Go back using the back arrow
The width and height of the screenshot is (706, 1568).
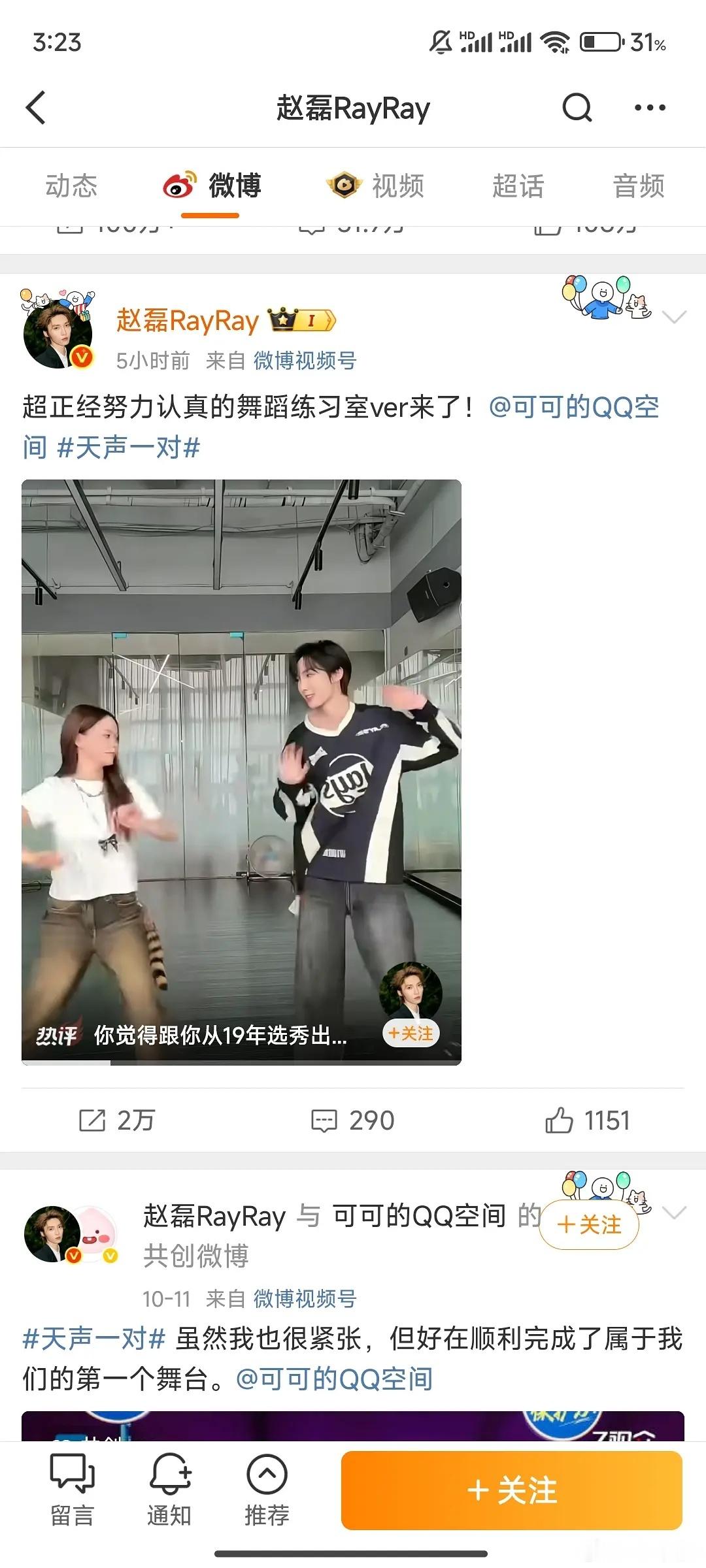click(x=37, y=108)
